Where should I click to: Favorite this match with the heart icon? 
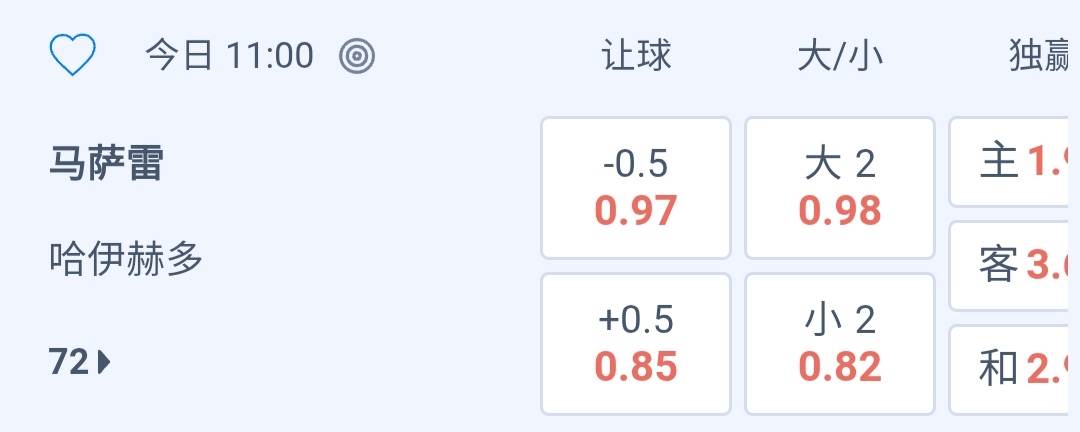[72, 56]
